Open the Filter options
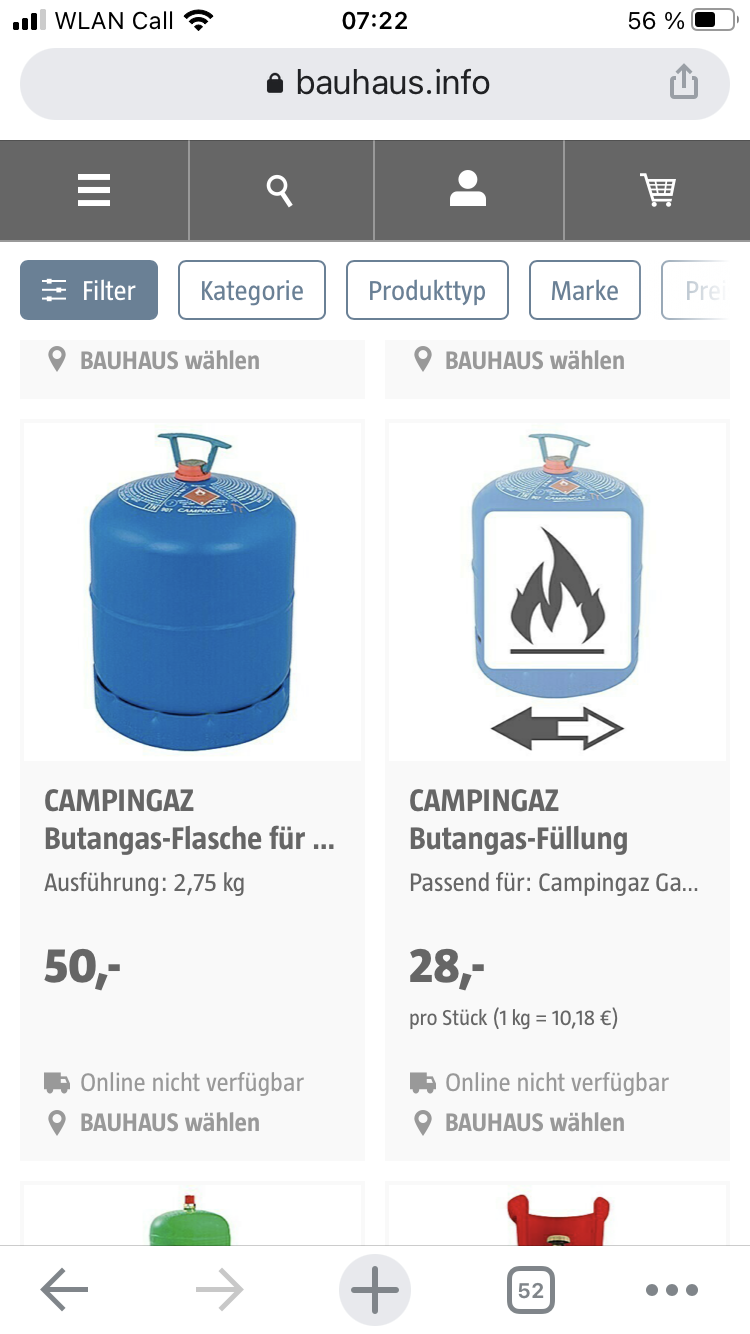Viewport: 750px width, 1334px height. pos(89,290)
